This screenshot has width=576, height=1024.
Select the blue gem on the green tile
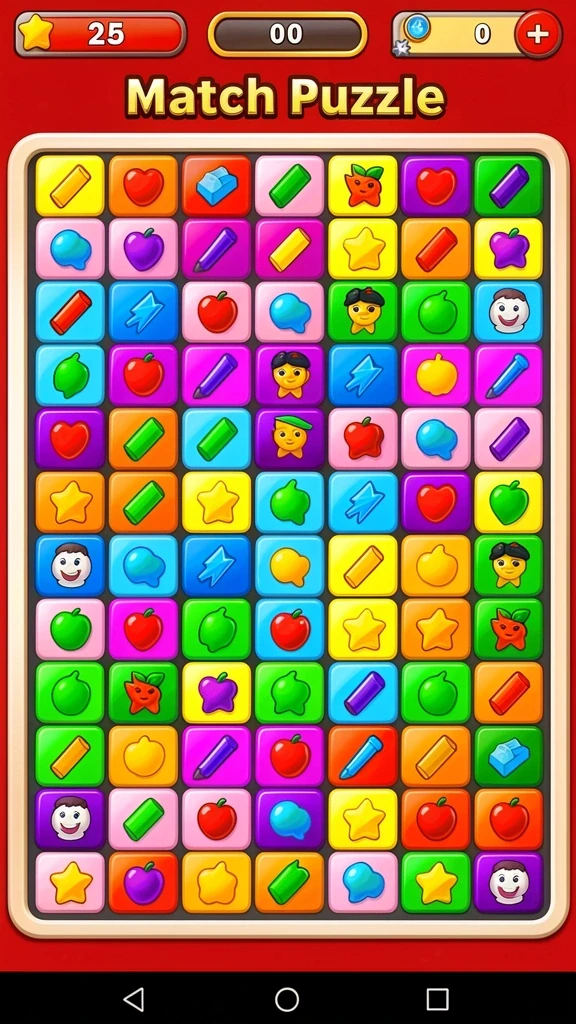tap(509, 756)
